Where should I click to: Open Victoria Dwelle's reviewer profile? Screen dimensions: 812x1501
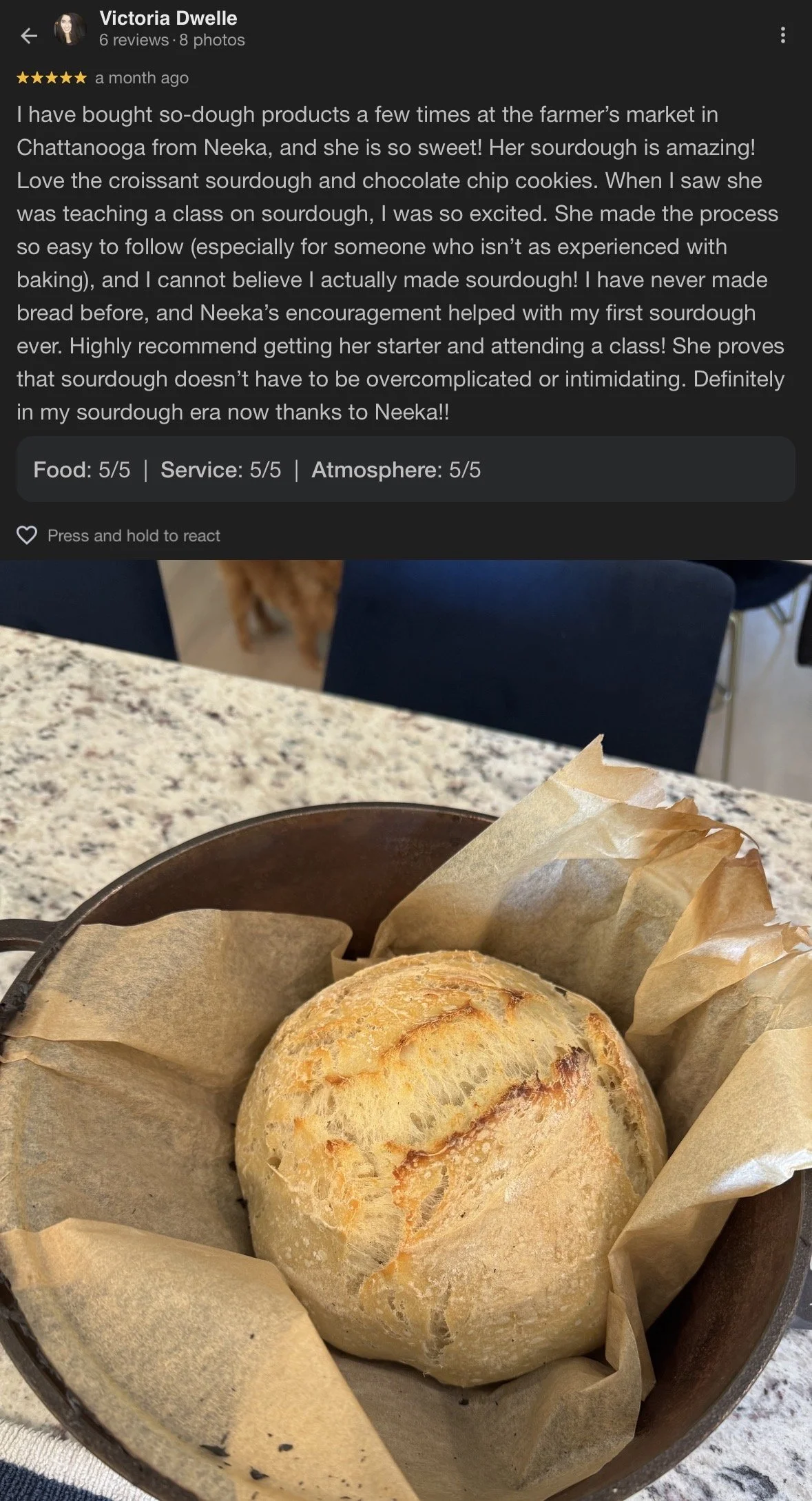tap(168, 19)
